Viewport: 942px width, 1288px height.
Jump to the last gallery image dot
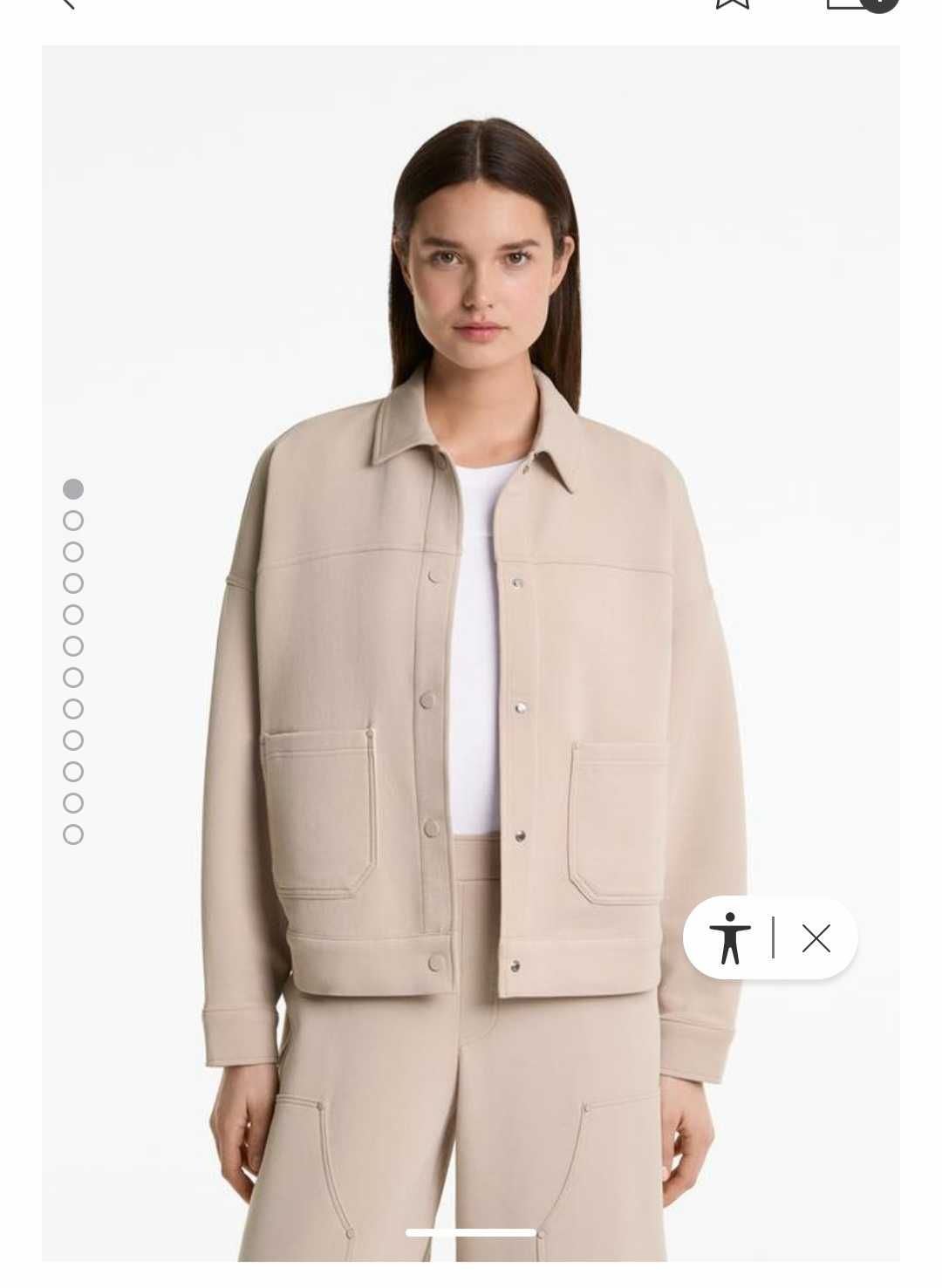pos(73,835)
